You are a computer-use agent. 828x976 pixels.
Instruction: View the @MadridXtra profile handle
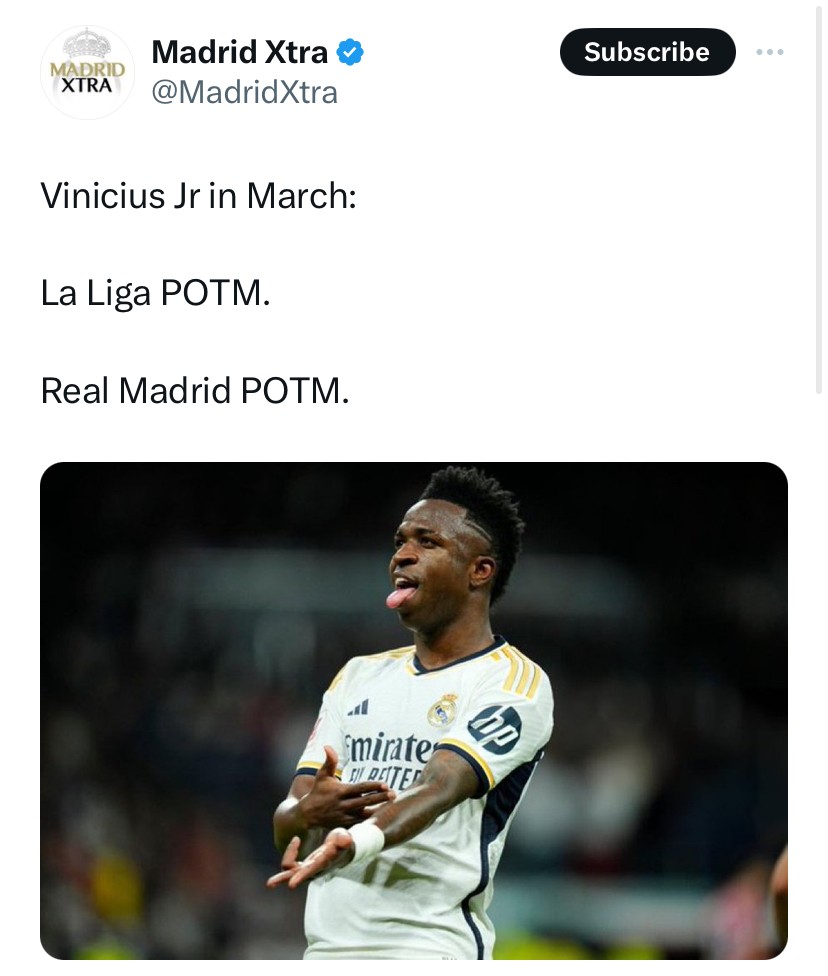pyautogui.click(x=244, y=93)
